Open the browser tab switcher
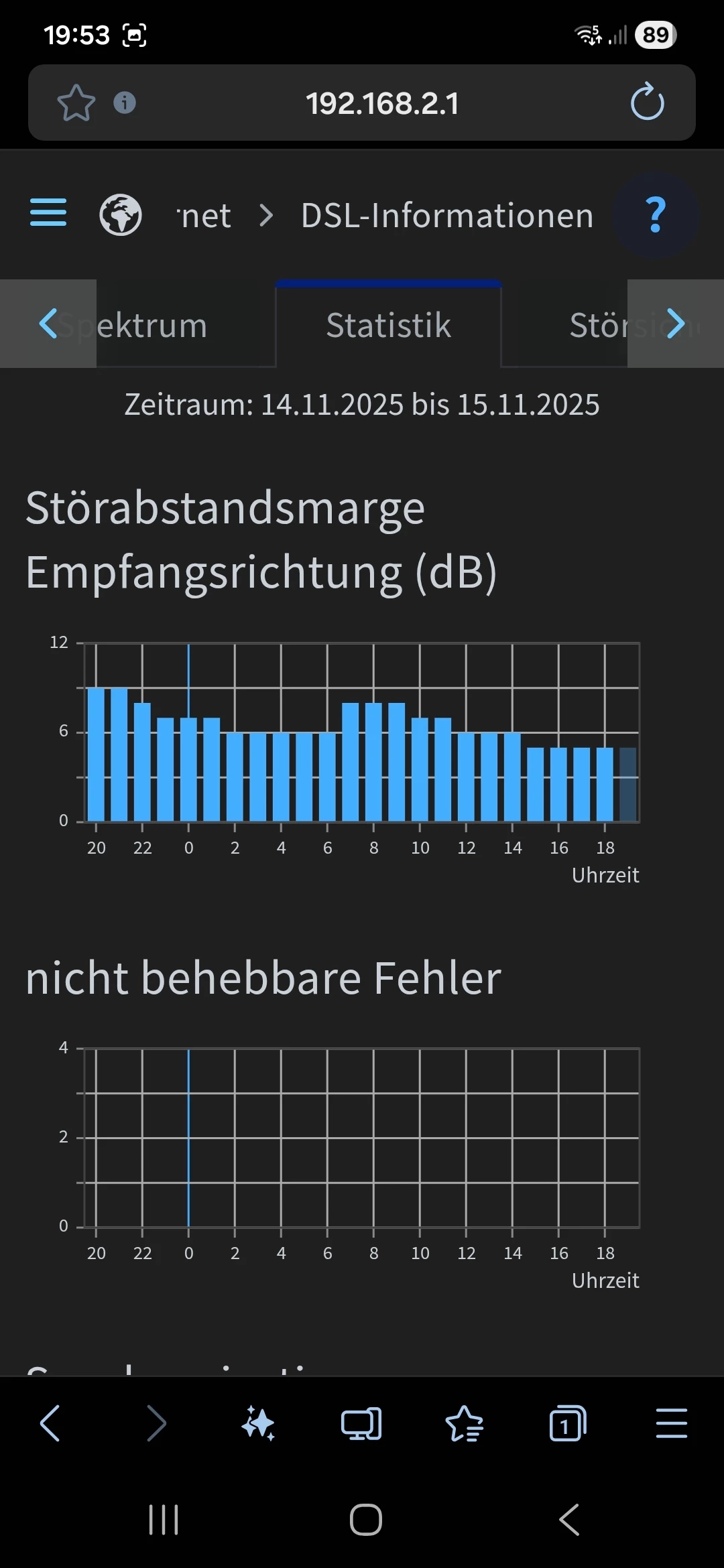 567,1423
